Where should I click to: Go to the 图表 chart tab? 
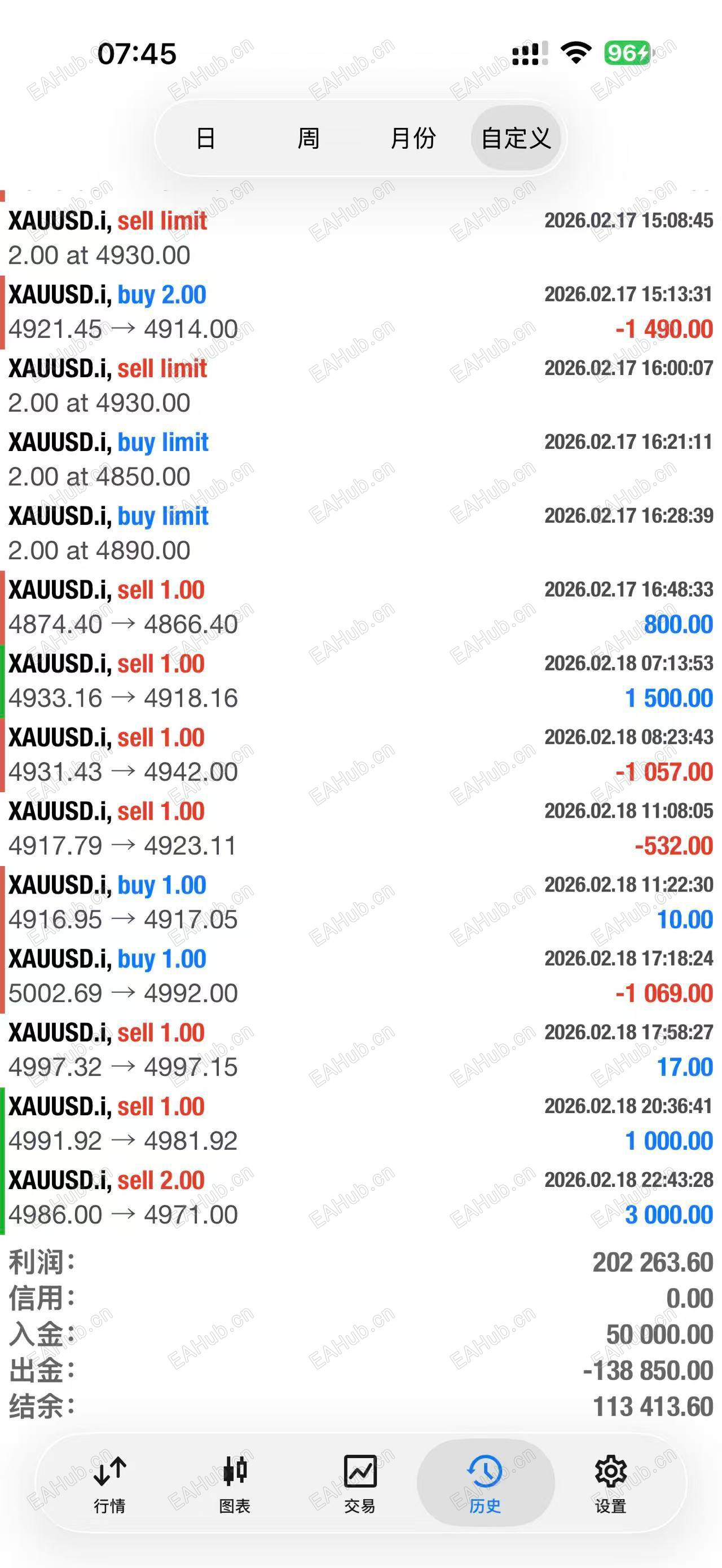[x=235, y=1484]
